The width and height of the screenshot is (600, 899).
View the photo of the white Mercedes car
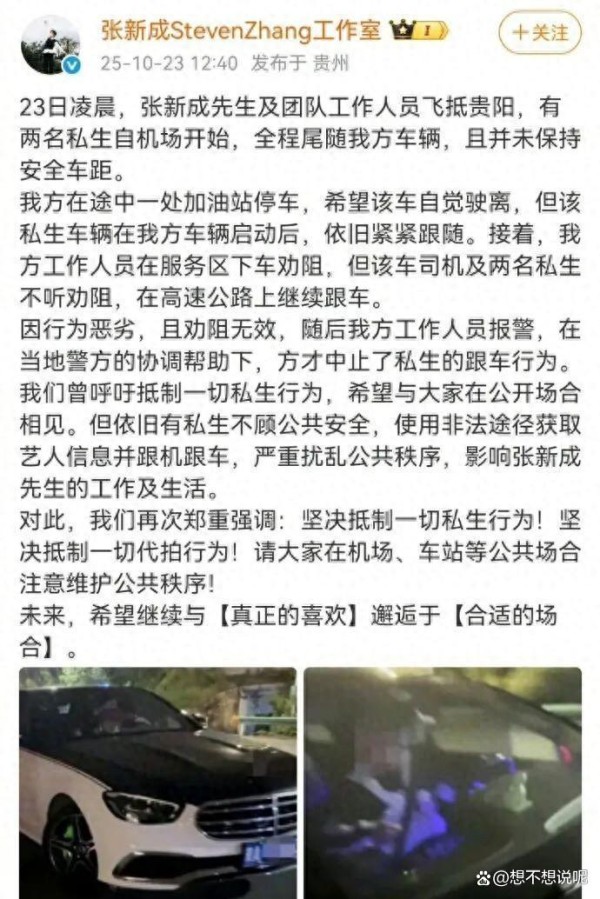pyautogui.click(x=158, y=782)
